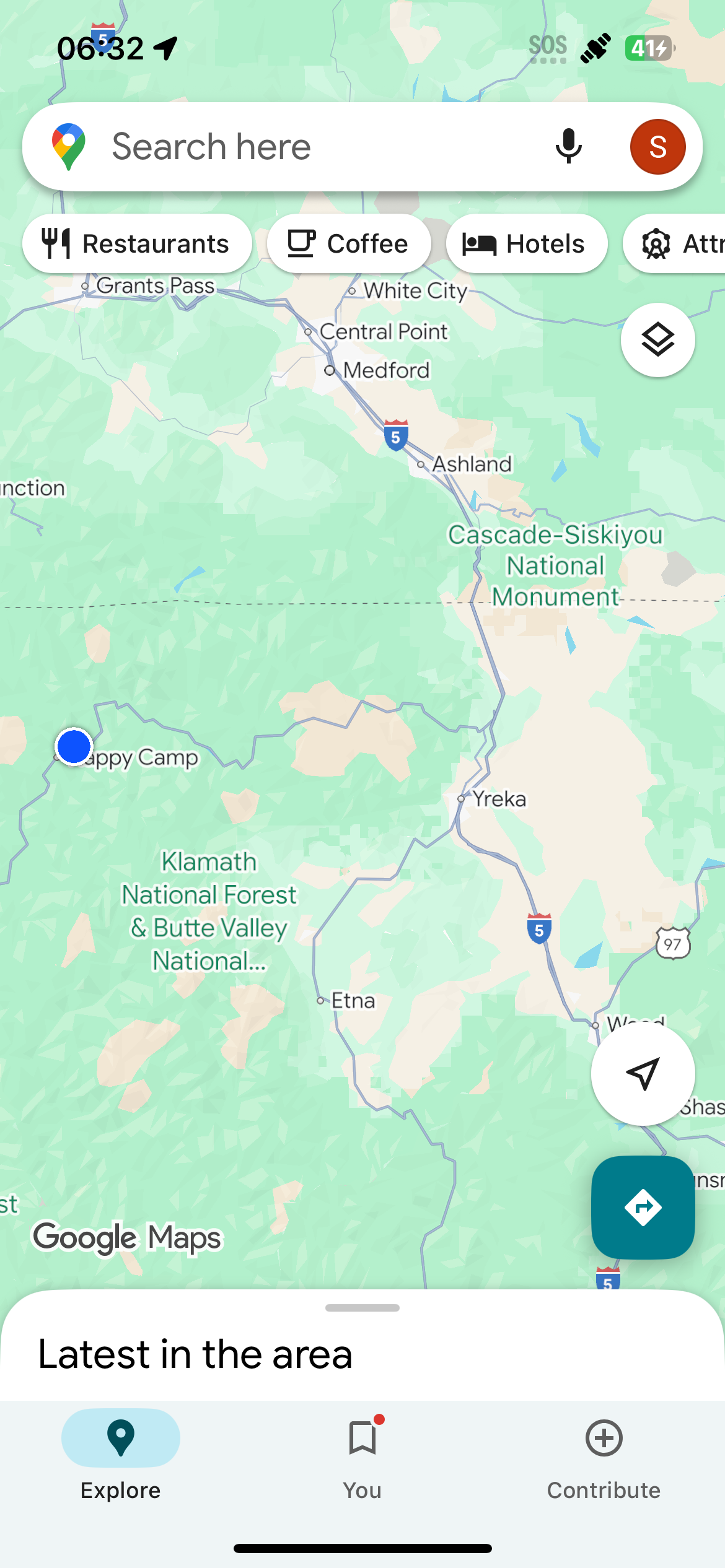Open the account profile avatar

point(657,147)
